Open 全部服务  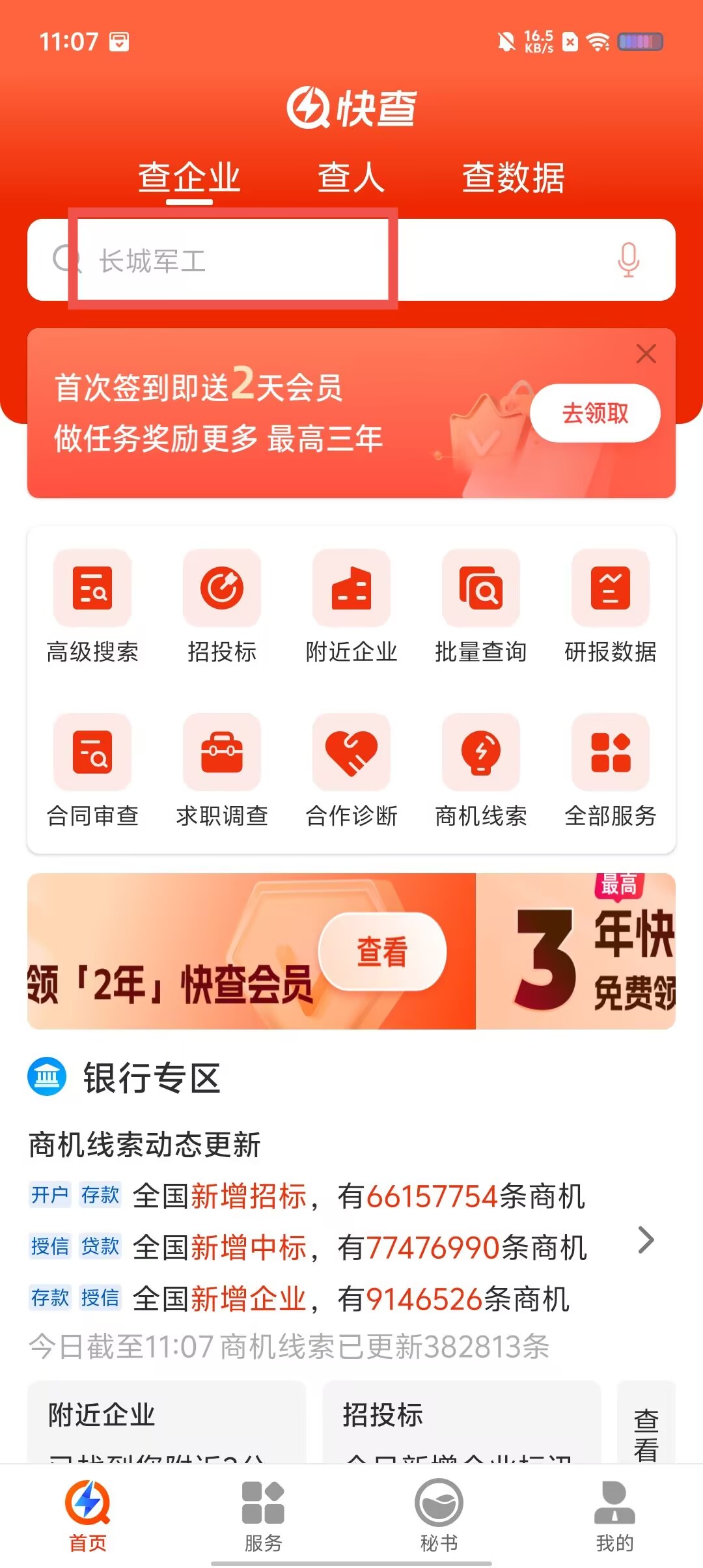(610, 770)
